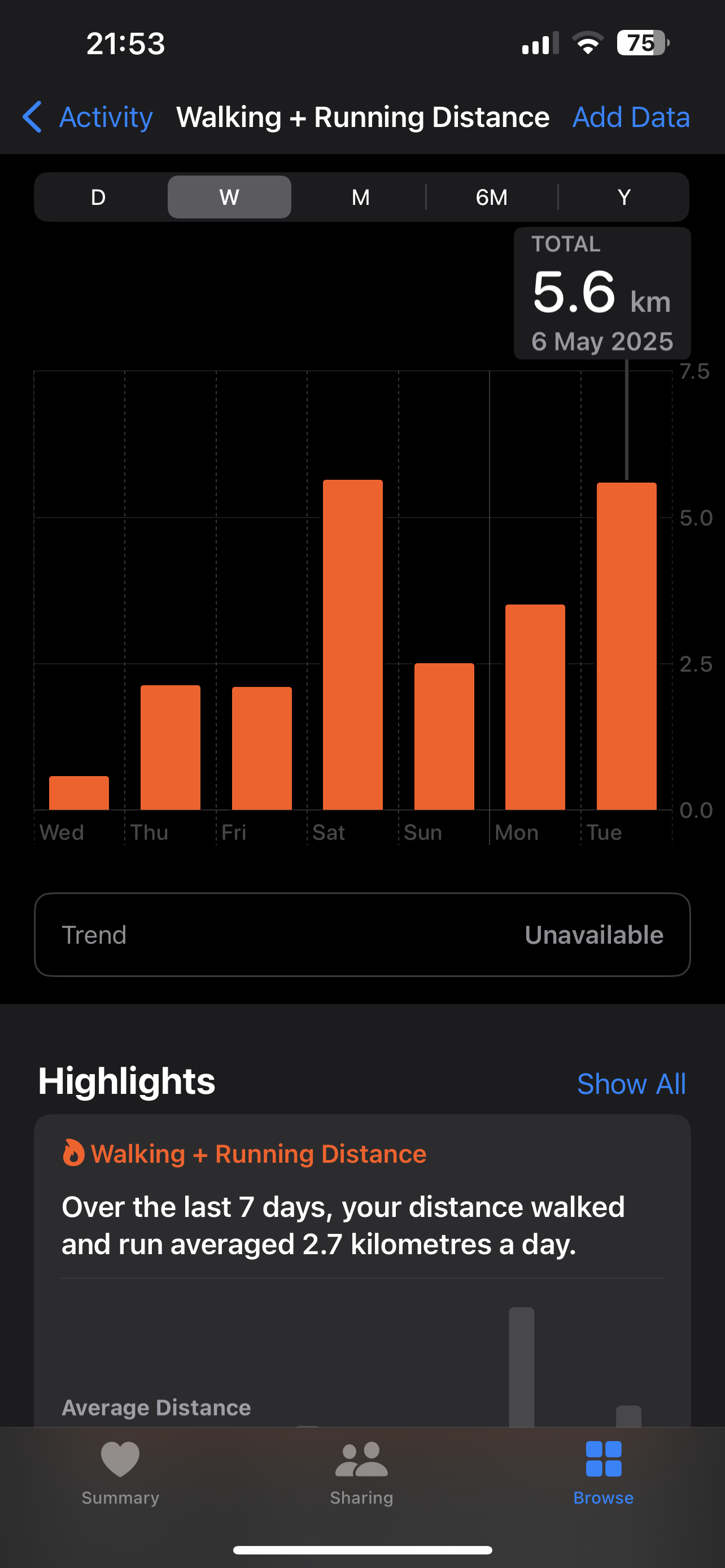Select Saturday's bar in the chart

click(x=353, y=645)
